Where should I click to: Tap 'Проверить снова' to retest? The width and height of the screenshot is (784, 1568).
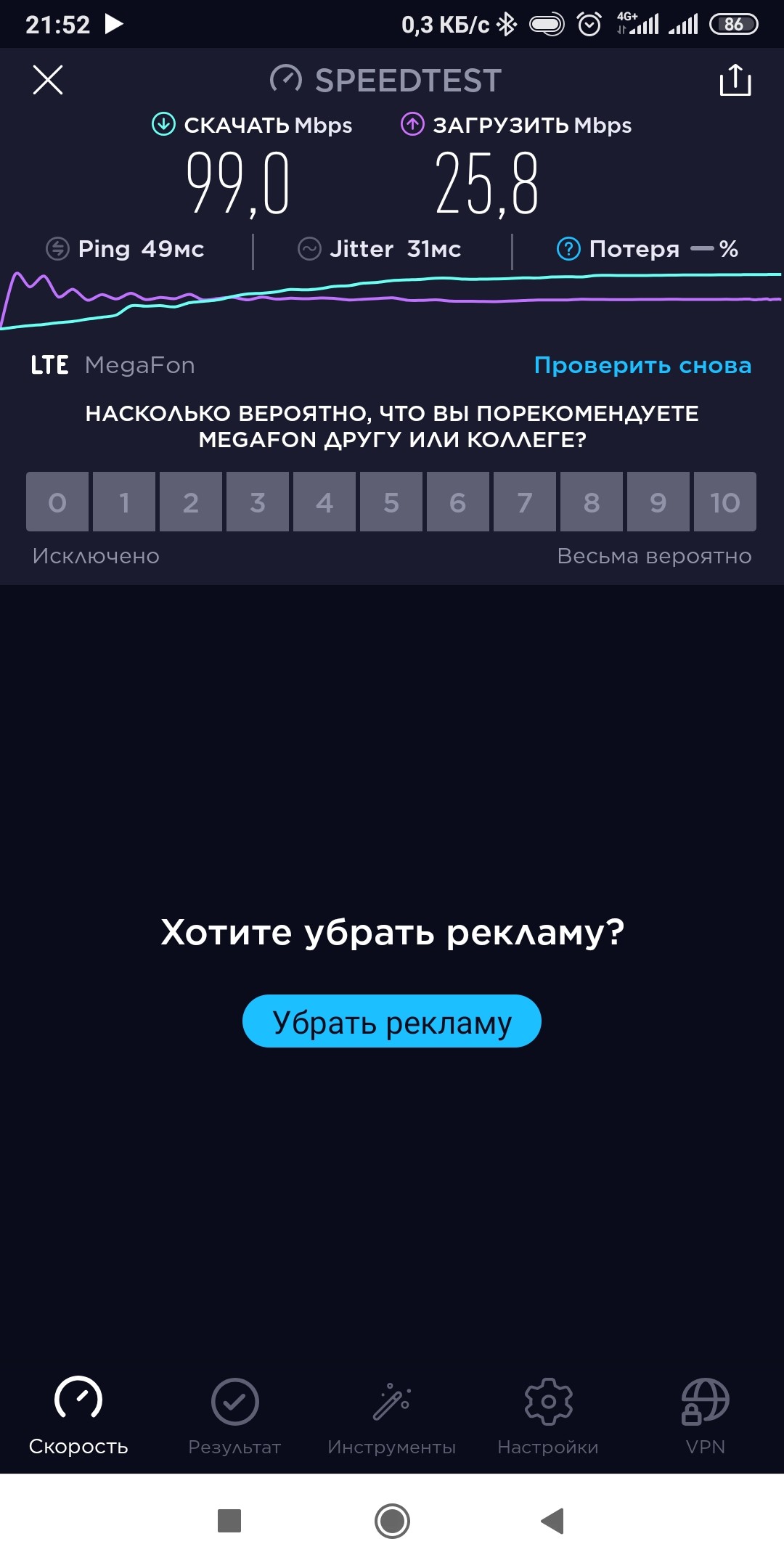[642, 365]
